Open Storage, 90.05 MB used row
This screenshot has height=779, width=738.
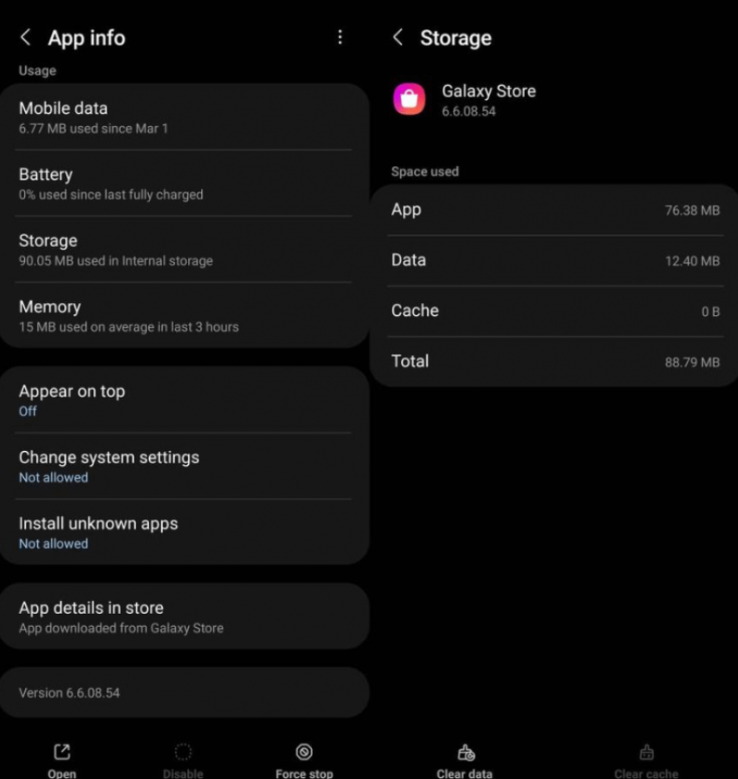click(x=185, y=249)
